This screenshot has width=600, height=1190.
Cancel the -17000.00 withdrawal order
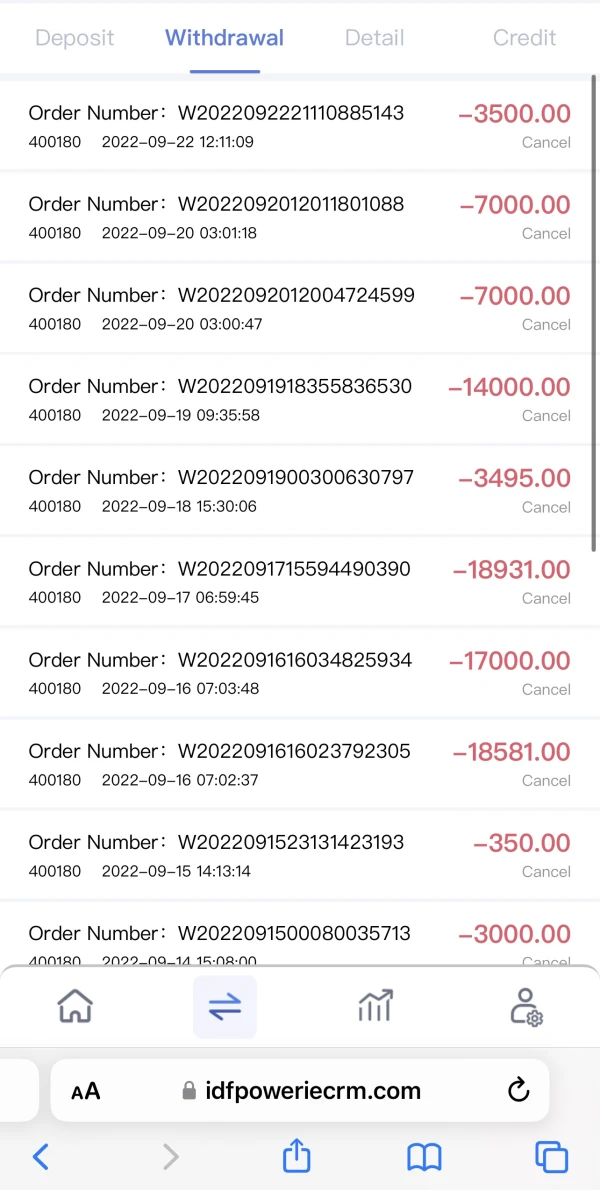[x=546, y=689]
